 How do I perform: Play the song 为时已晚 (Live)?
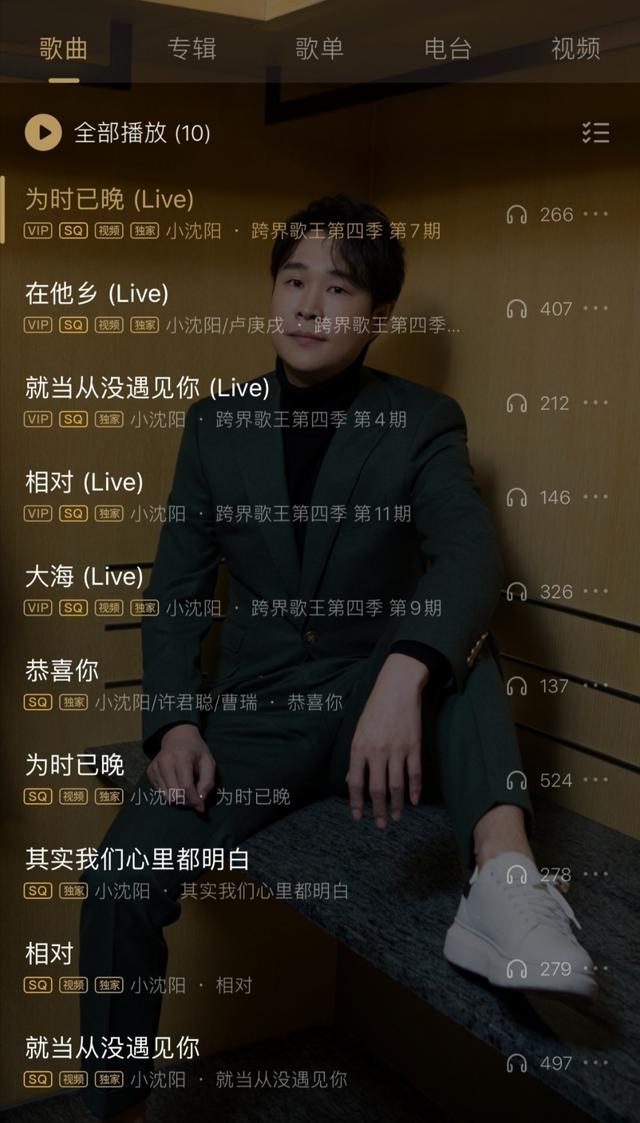[x=110, y=199]
